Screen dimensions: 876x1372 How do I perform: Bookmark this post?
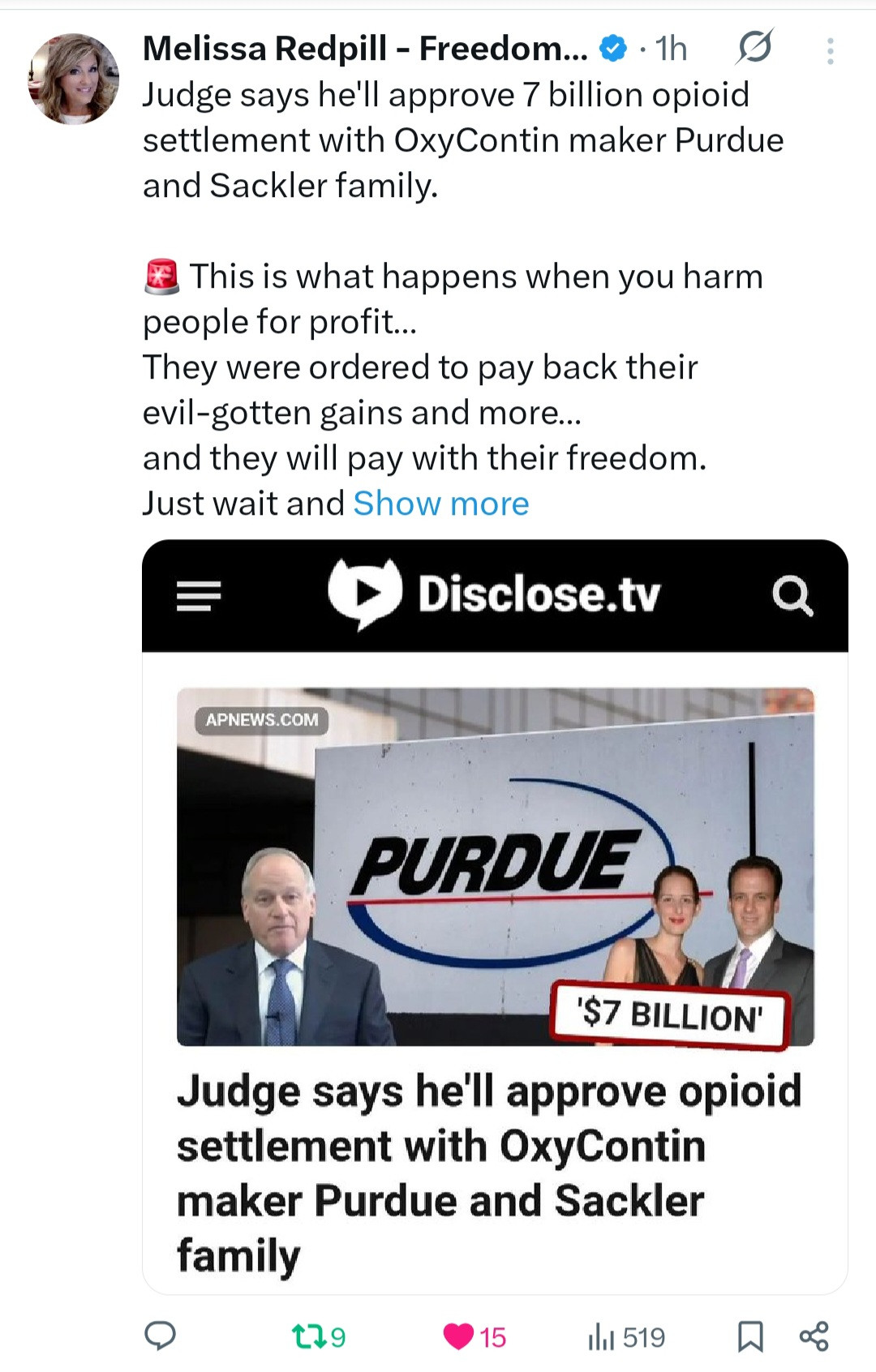coord(749,1336)
